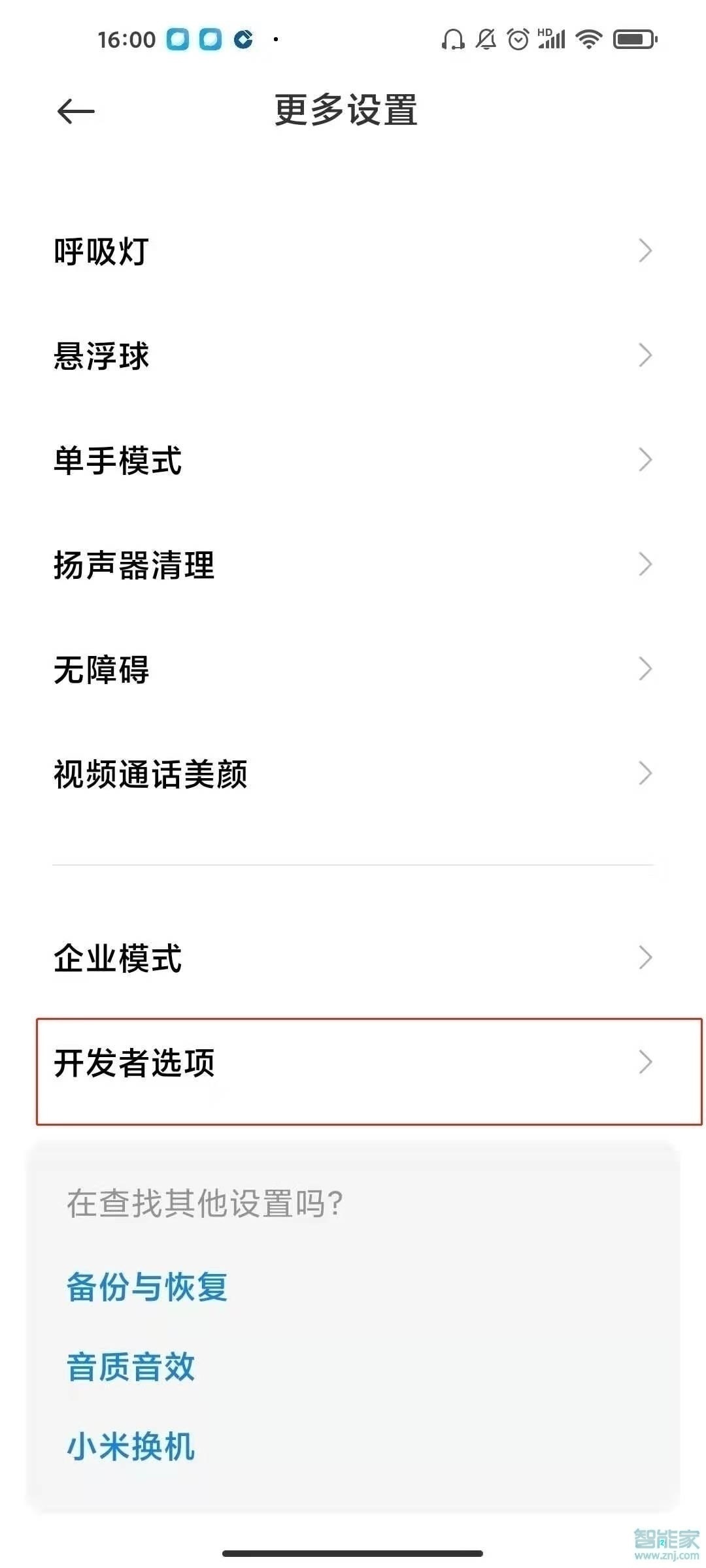706x1568 pixels.
Task: Expand 单手模式 using its chevron
Action: coord(645,461)
